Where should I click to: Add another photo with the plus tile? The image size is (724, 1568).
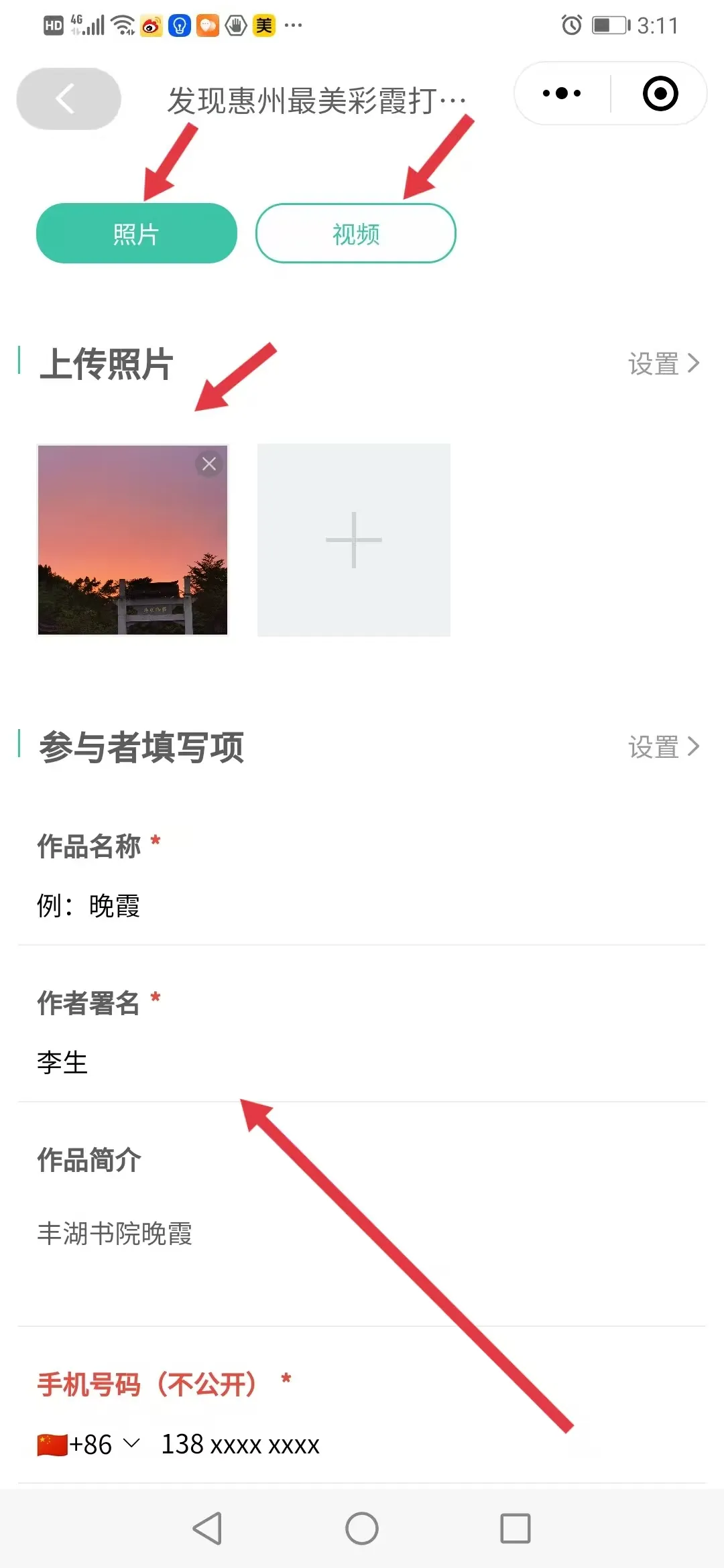pos(354,540)
